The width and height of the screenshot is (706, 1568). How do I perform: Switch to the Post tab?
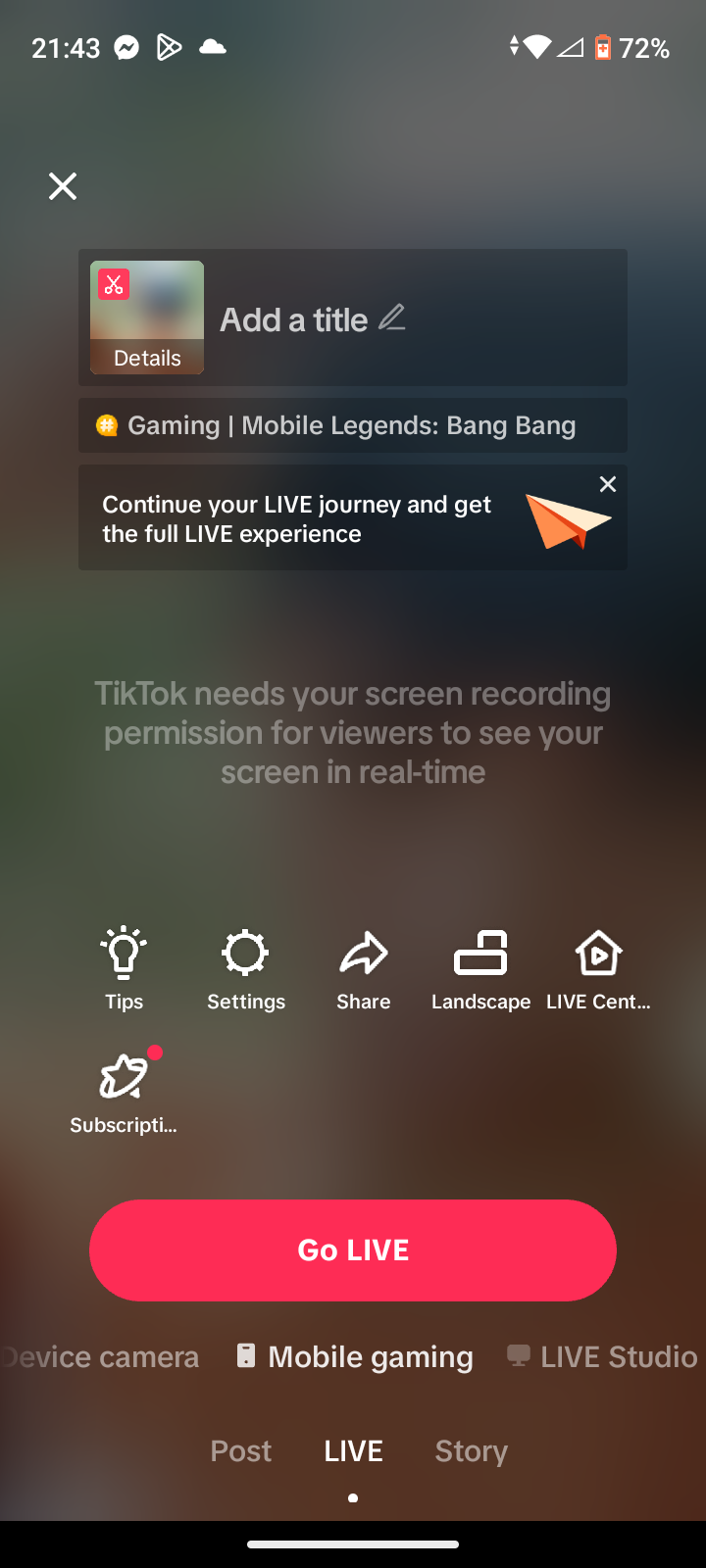241,1450
